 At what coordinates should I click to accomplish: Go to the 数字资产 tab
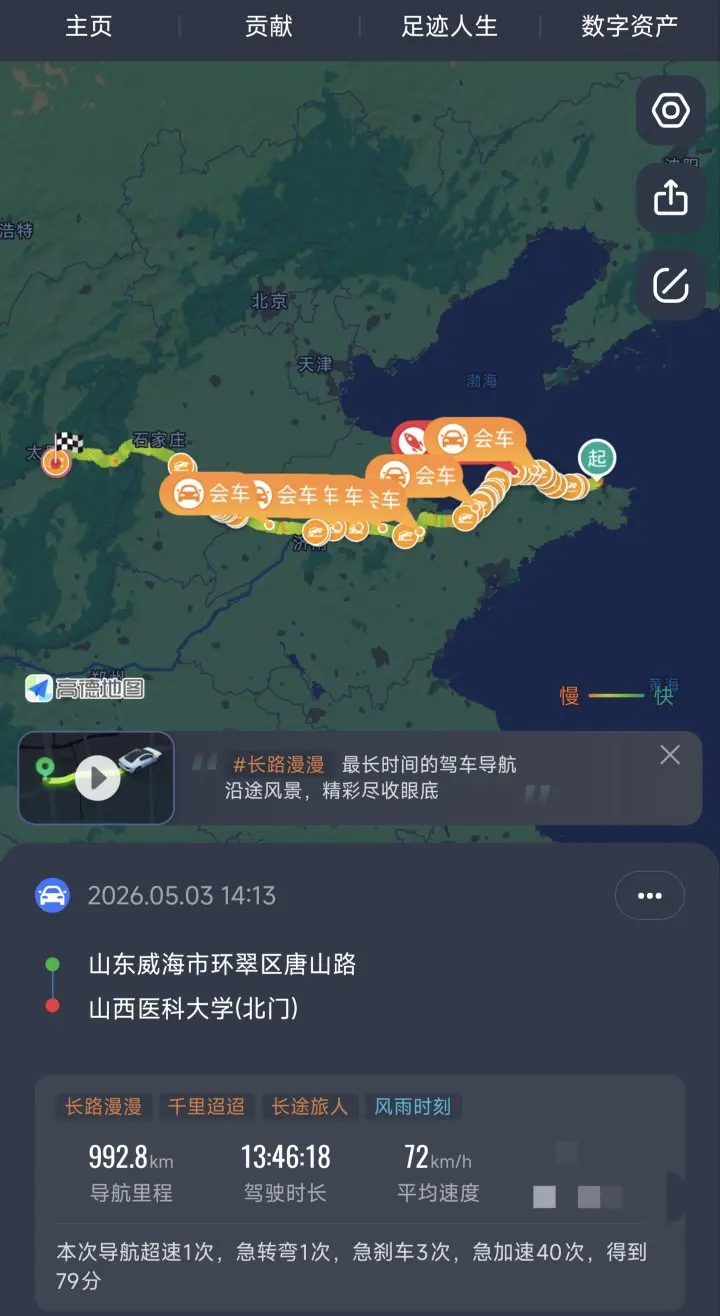click(x=629, y=27)
